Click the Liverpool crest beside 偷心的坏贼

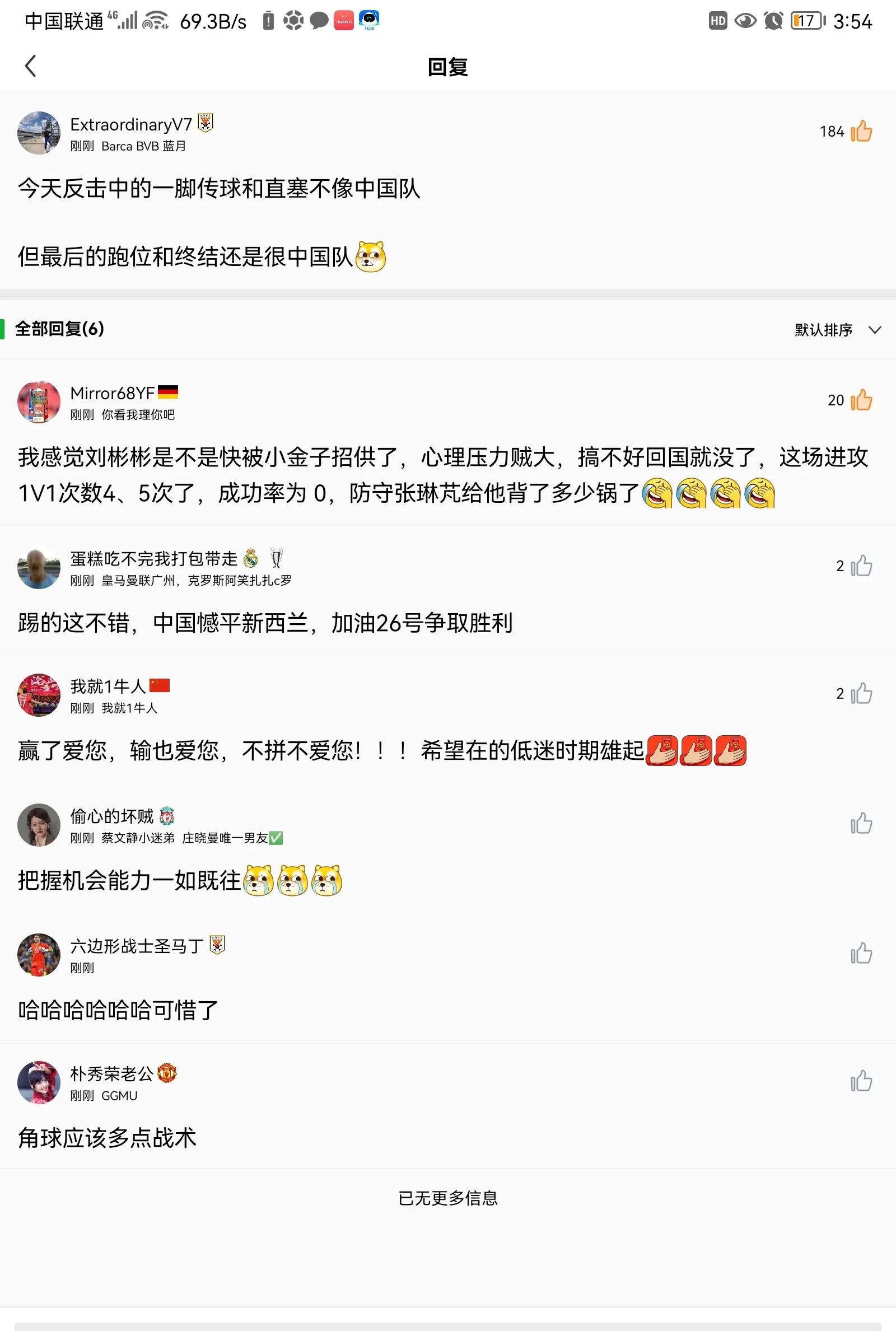[x=166, y=817]
